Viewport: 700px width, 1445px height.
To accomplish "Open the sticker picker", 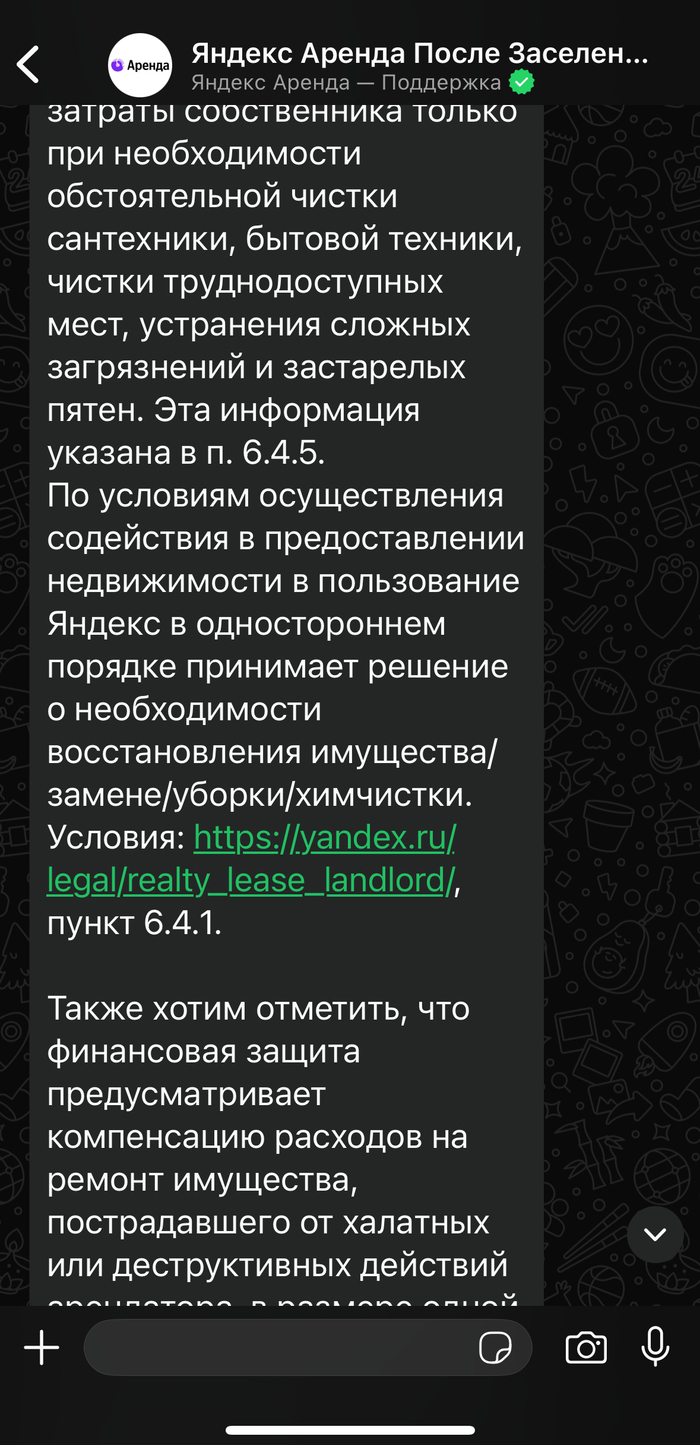I will (496, 1348).
